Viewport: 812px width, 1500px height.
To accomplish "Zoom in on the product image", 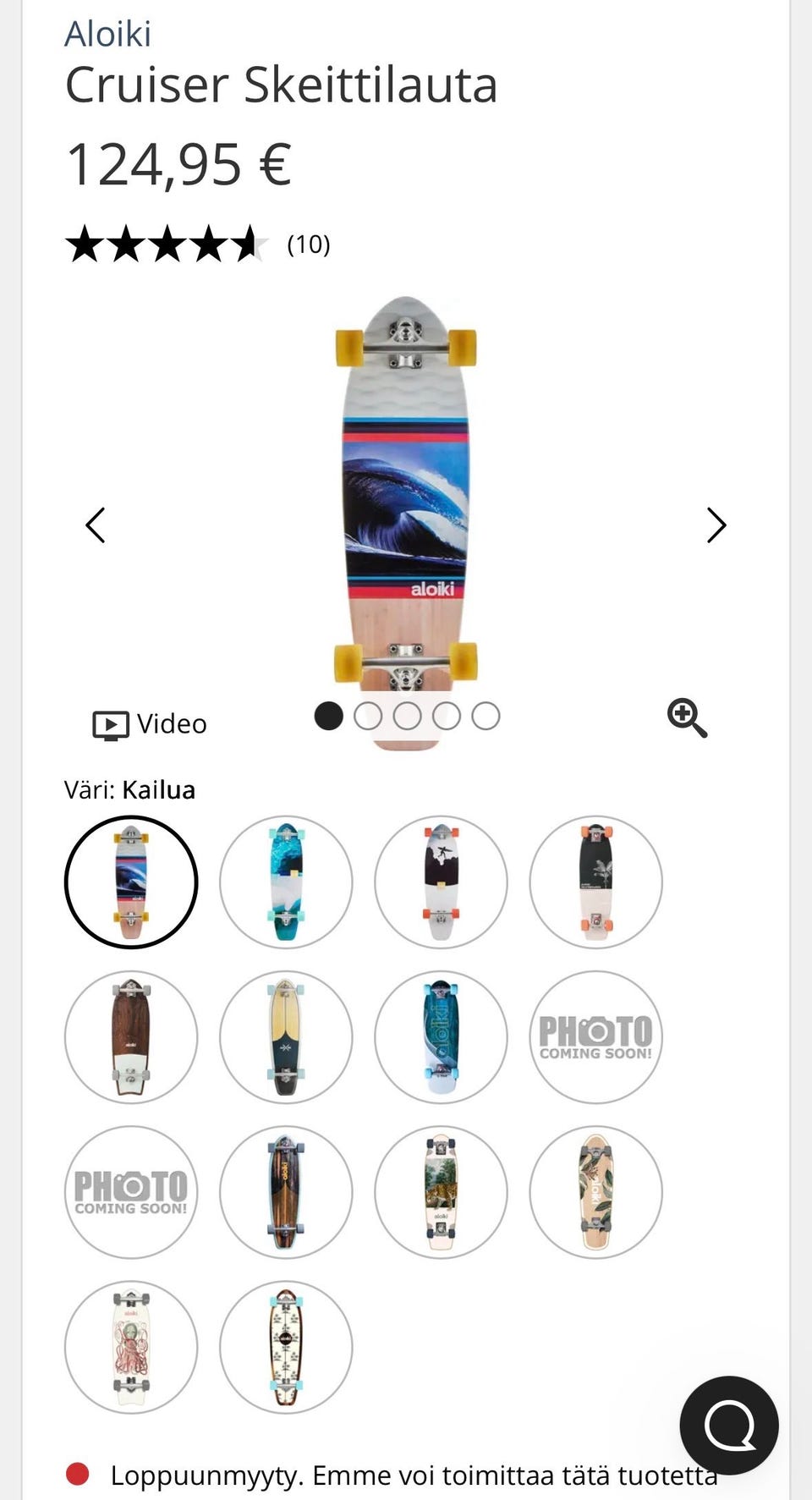I will pos(687,717).
